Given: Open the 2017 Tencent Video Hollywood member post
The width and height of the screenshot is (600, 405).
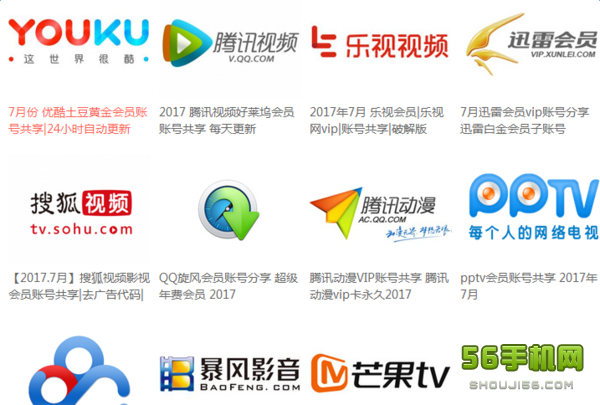Looking at the screenshot, I should (x=228, y=120).
